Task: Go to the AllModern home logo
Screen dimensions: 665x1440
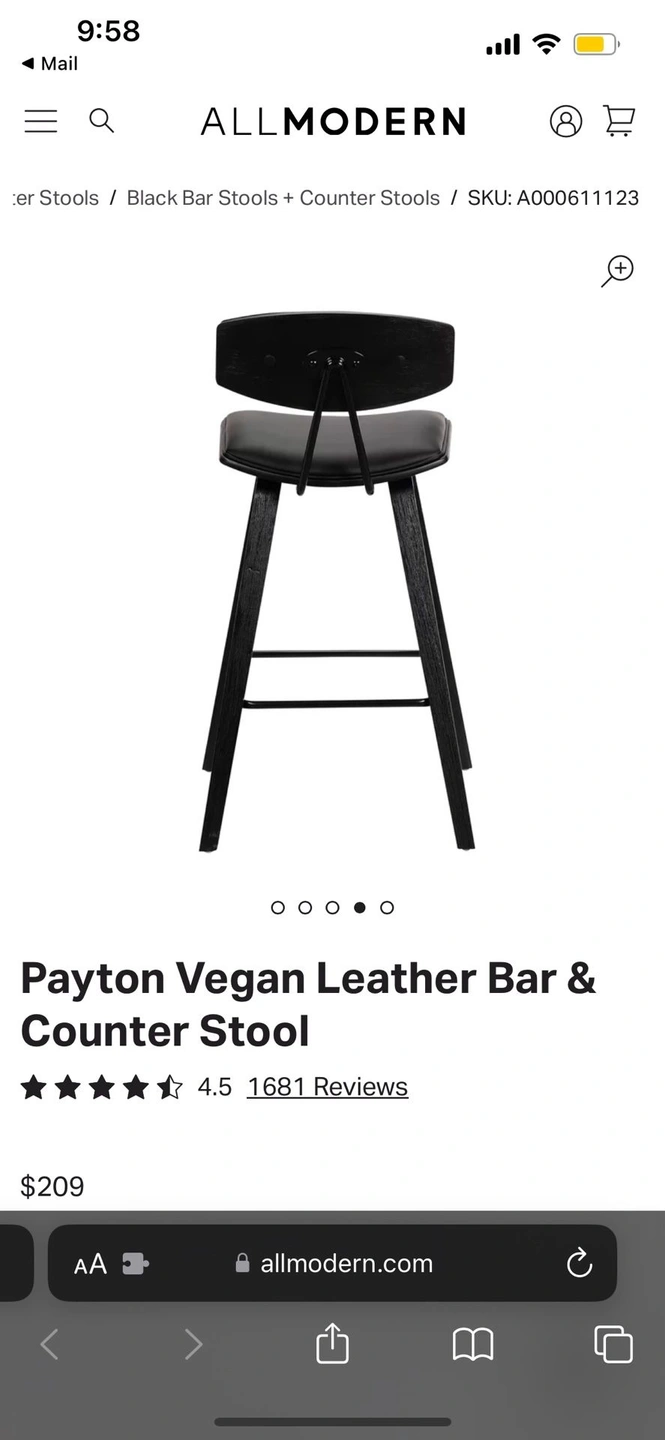Action: 333,122
